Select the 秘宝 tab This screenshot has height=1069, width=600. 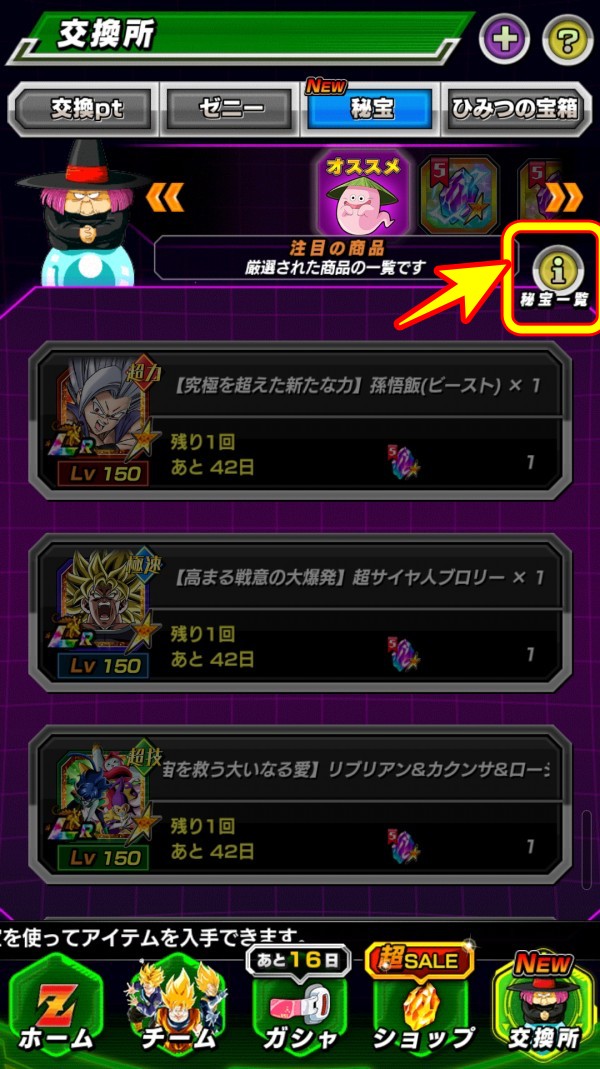[x=370, y=108]
